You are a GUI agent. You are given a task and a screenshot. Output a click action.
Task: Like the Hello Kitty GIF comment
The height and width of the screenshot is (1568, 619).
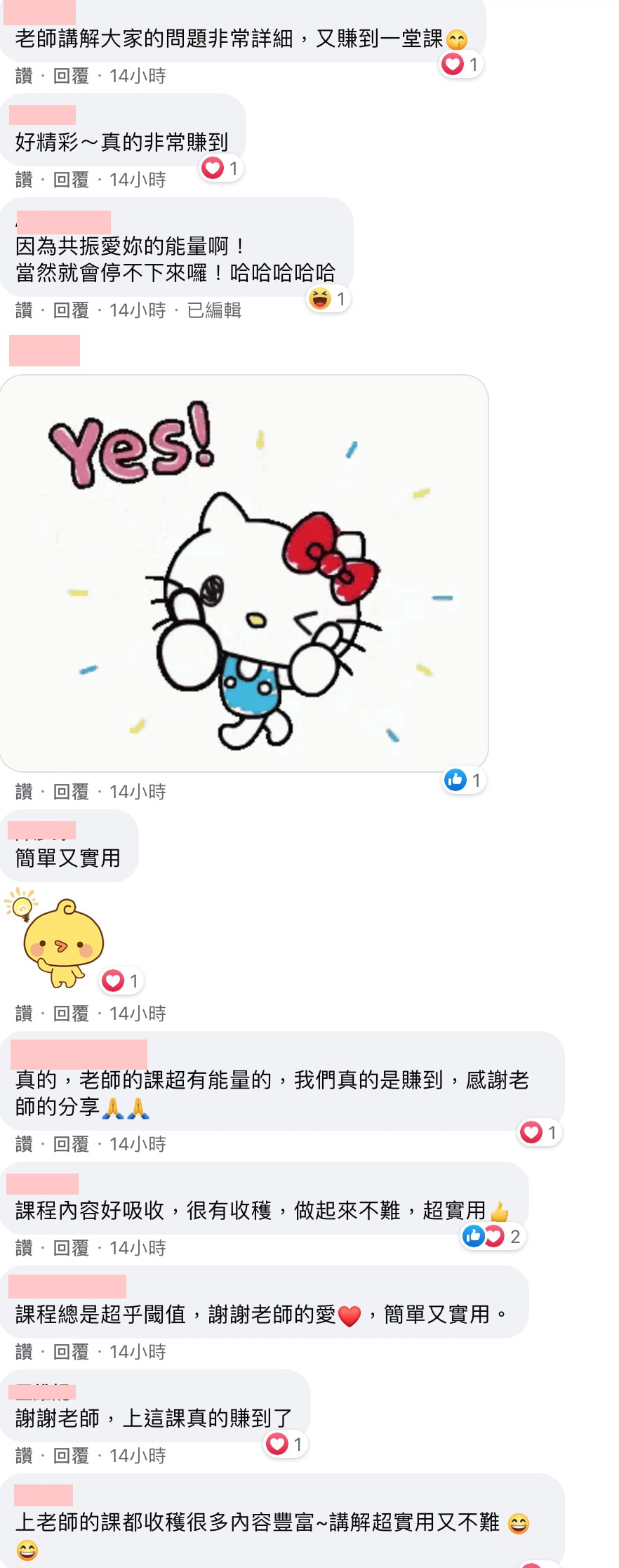click(x=24, y=792)
